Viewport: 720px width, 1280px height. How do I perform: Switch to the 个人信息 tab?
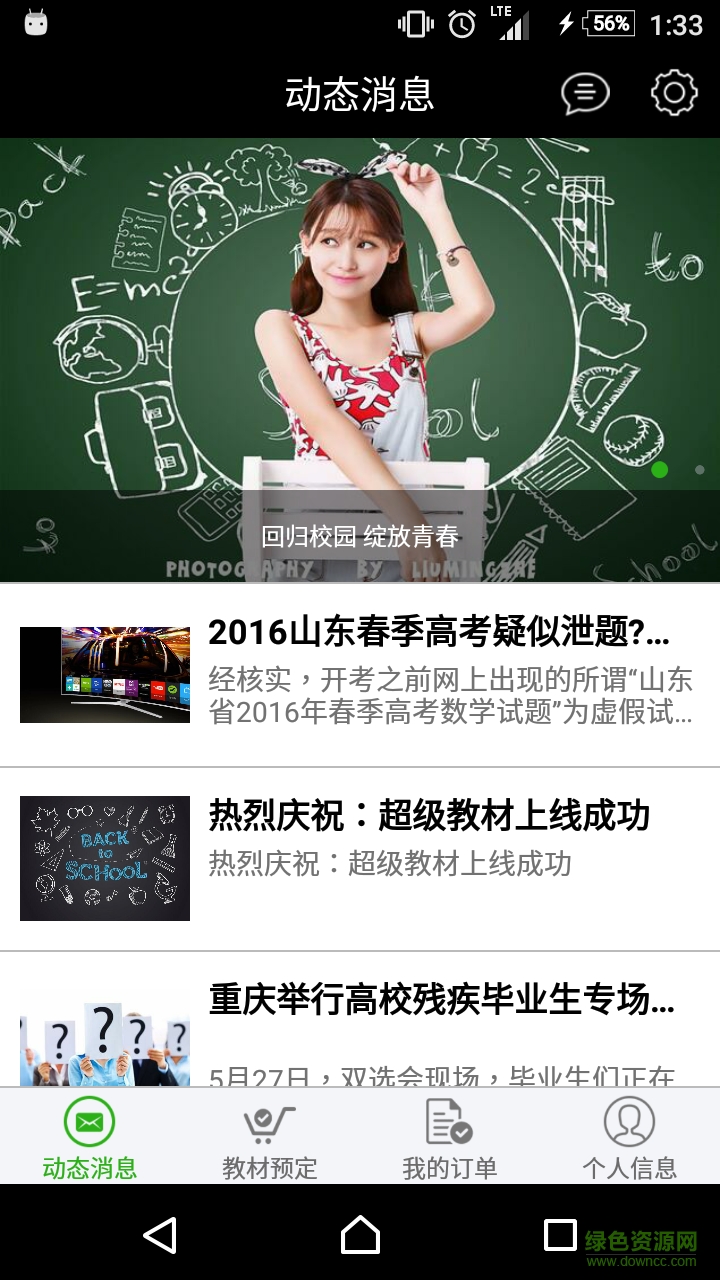pos(630,1137)
